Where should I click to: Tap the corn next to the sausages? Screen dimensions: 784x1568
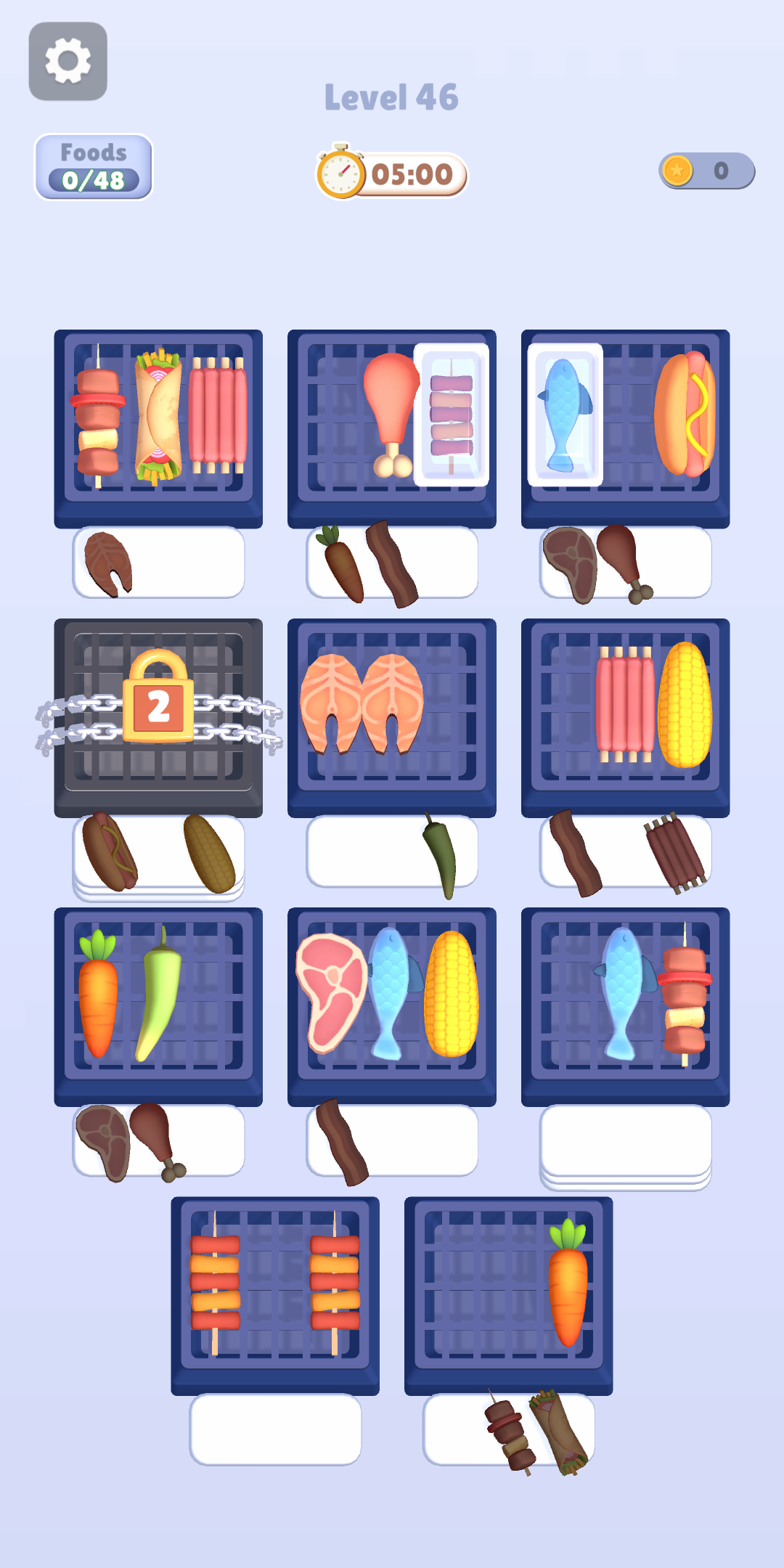click(685, 704)
